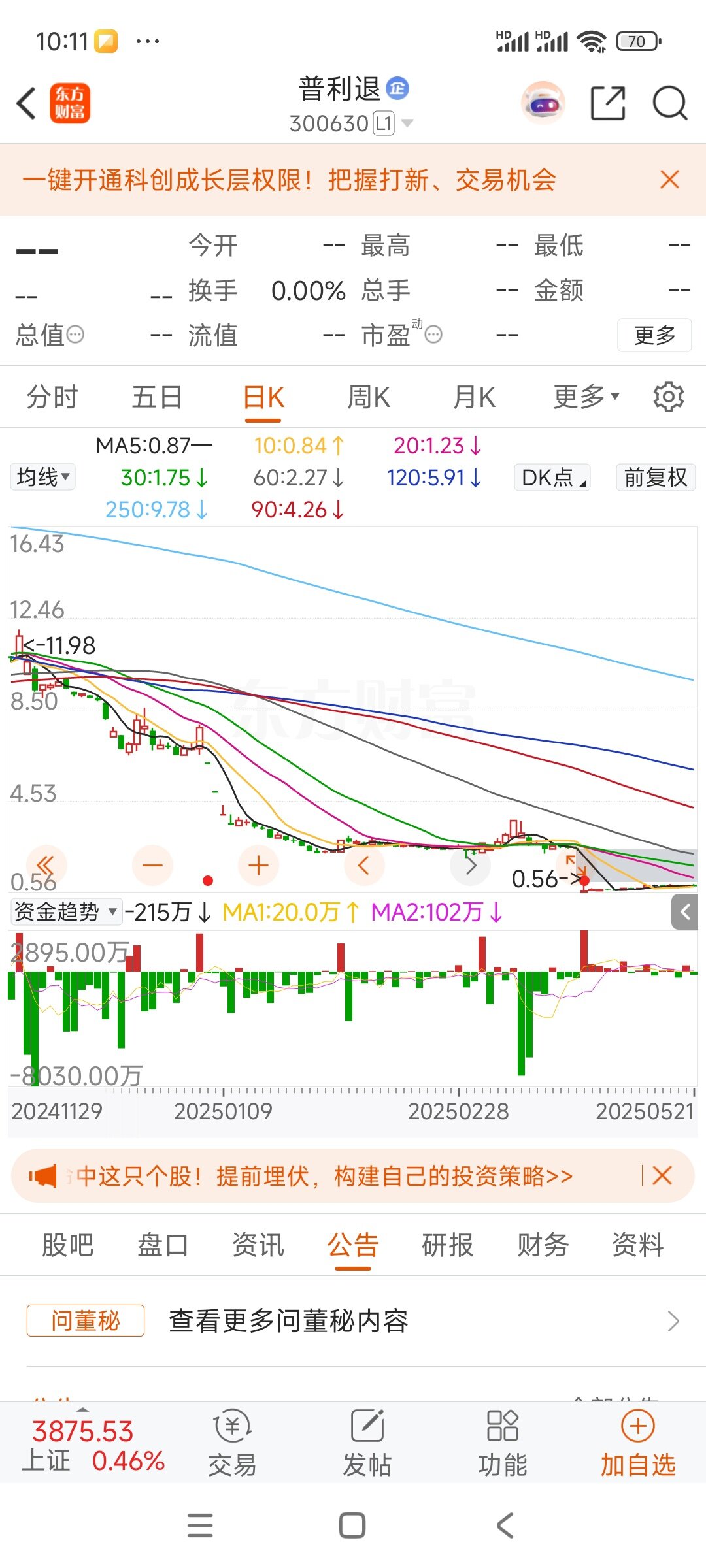706x1568 pixels.
Task: Dismiss the 科创成长层 promo banner
Action: click(670, 180)
